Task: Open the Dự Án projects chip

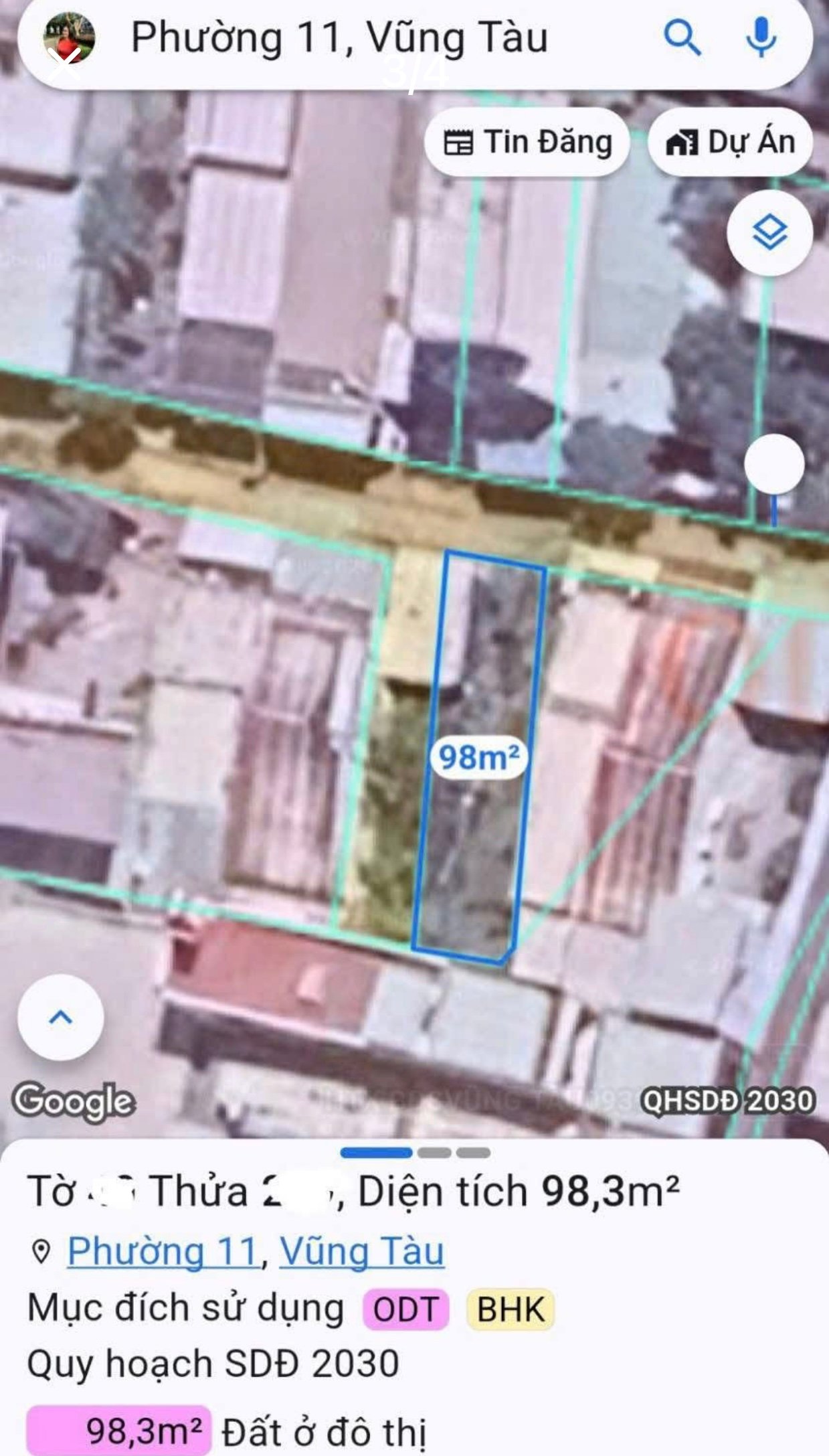Action: tap(731, 143)
